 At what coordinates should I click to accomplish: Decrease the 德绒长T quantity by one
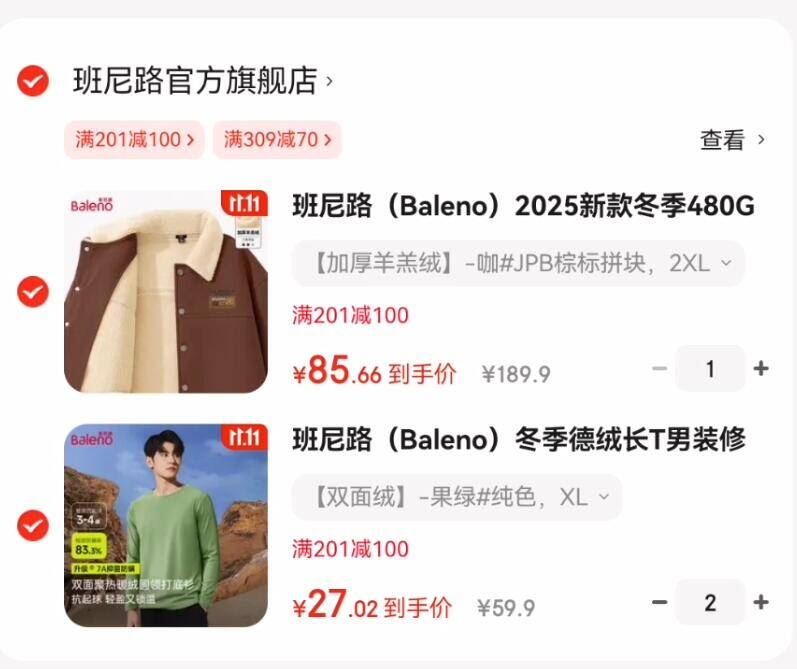click(659, 602)
